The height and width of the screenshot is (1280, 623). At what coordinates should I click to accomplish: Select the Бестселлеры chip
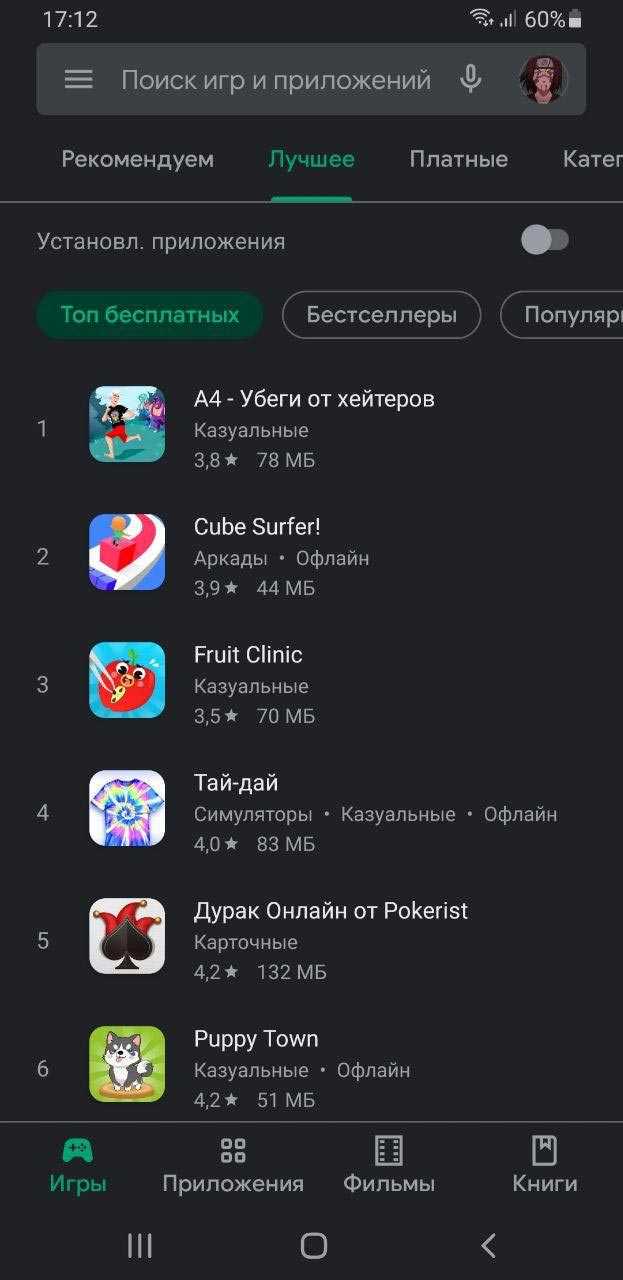[381, 315]
